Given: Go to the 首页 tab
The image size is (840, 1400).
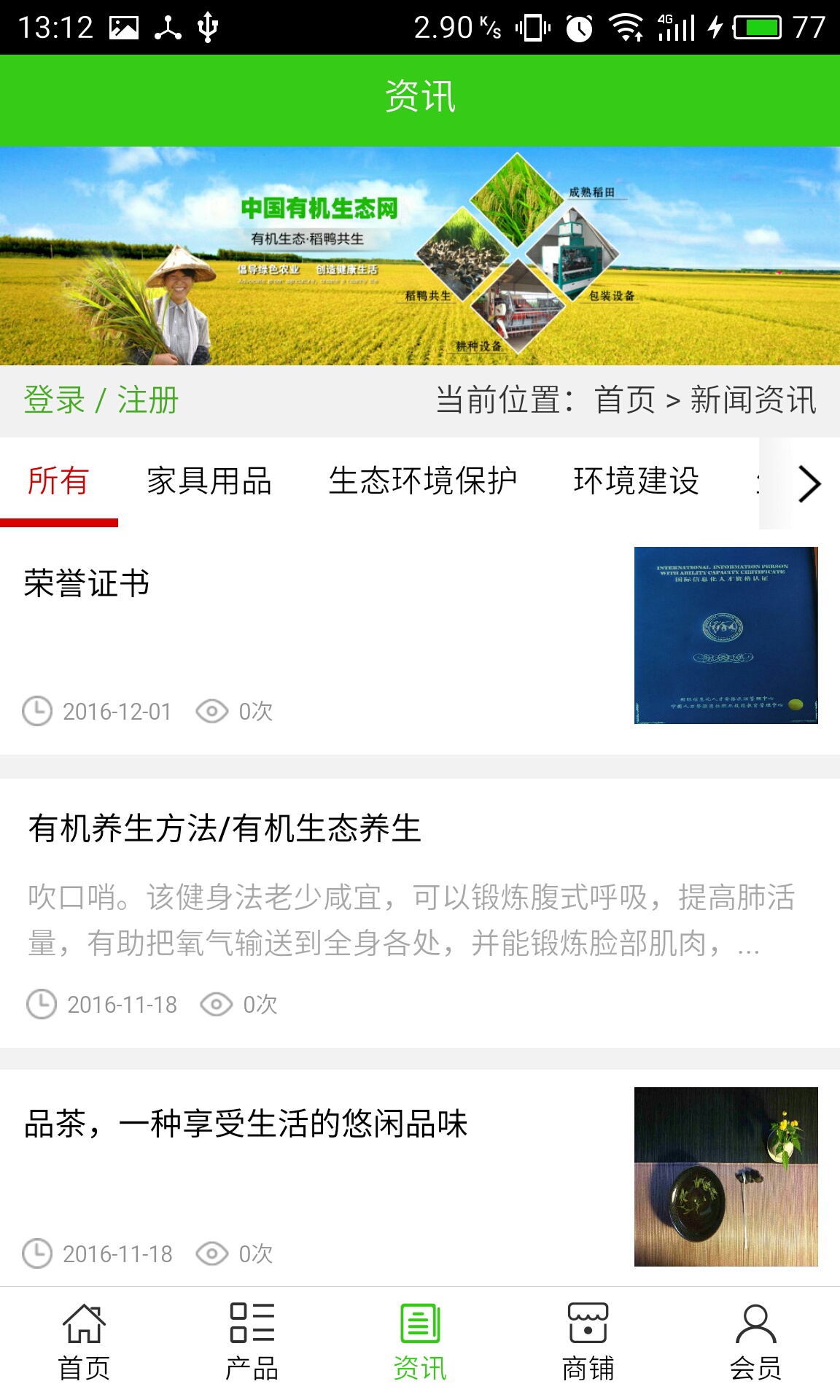Looking at the screenshot, I should click(84, 1342).
